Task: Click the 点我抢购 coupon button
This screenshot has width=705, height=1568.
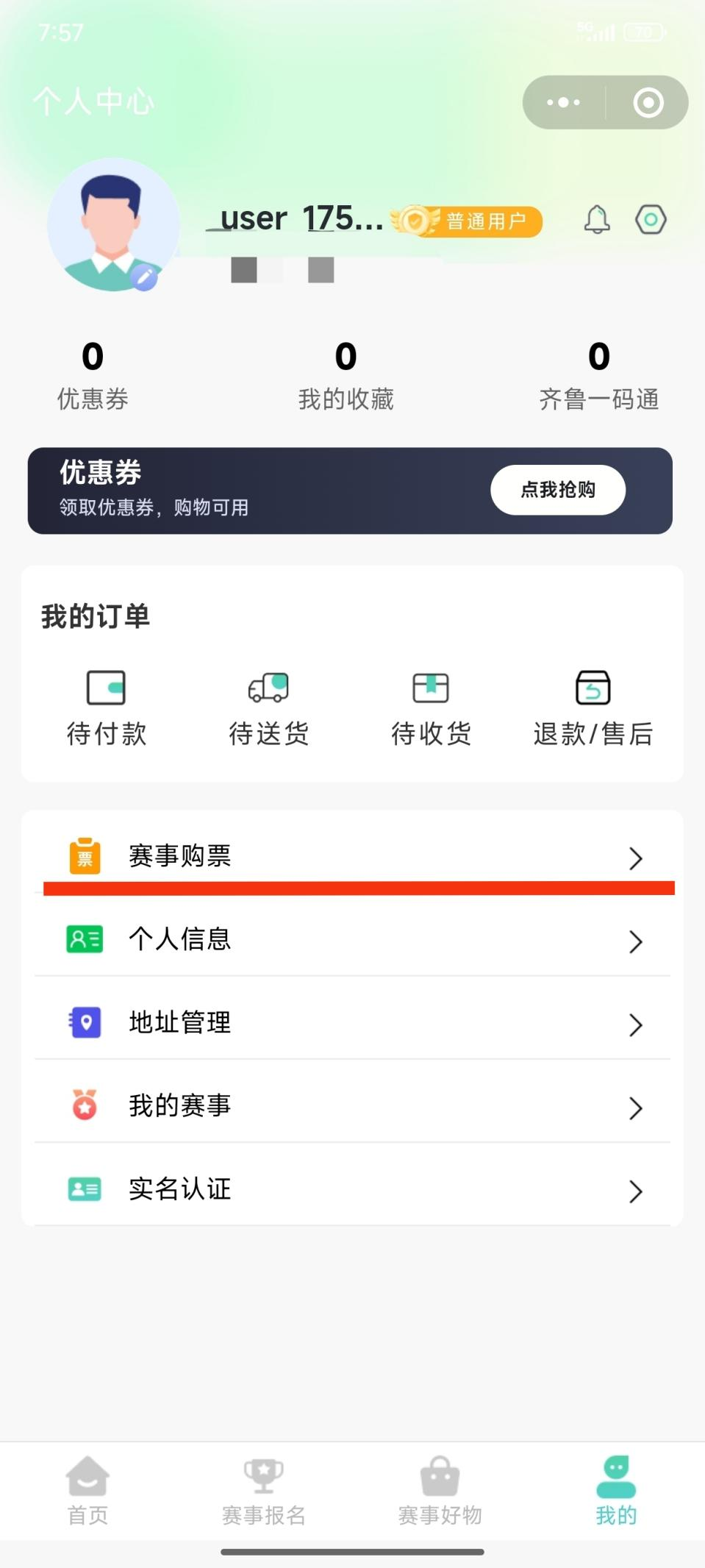Action: pyautogui.click(x=557, y=489)
